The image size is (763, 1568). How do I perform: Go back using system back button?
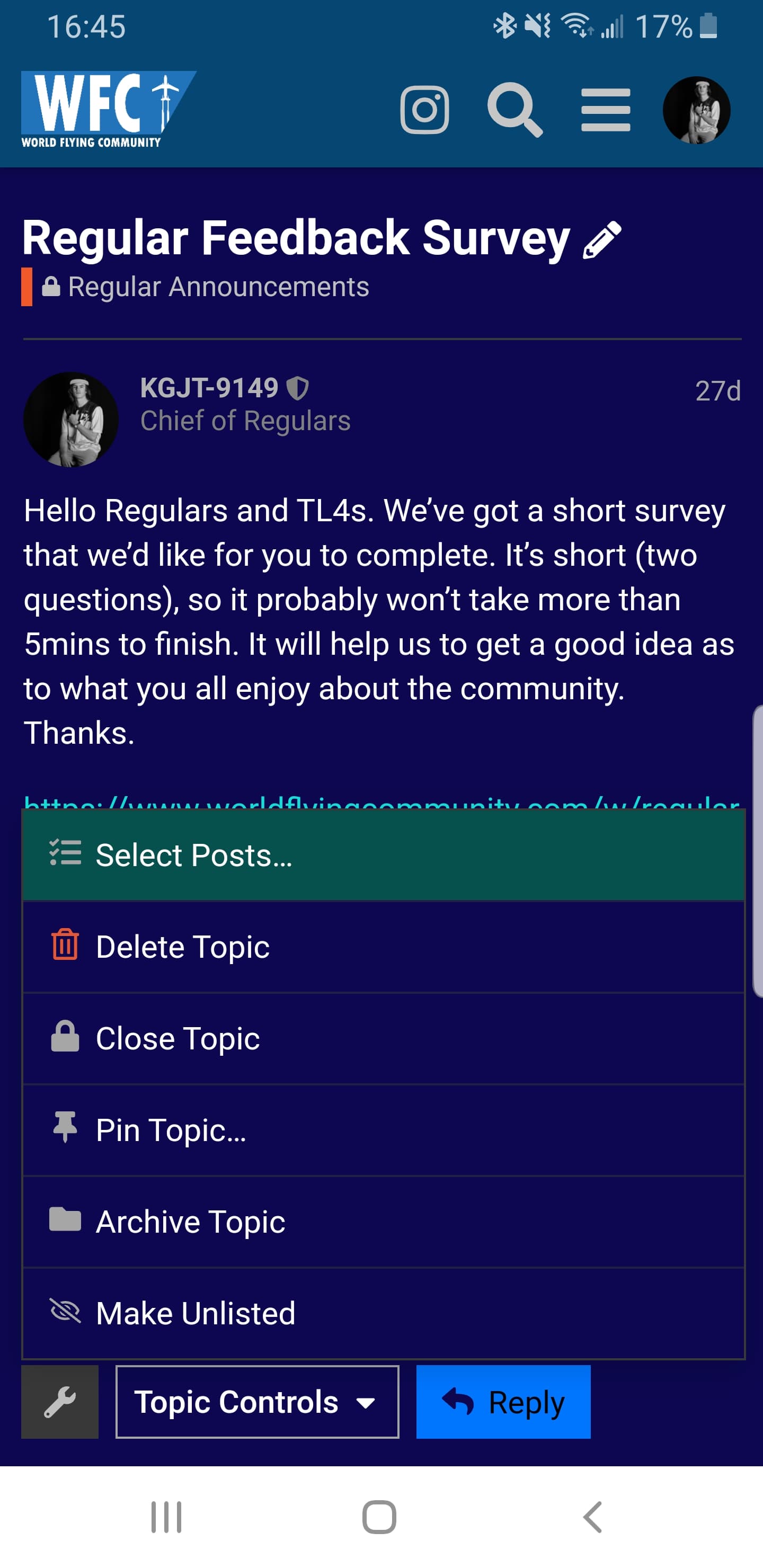(x=592, y=1517)
